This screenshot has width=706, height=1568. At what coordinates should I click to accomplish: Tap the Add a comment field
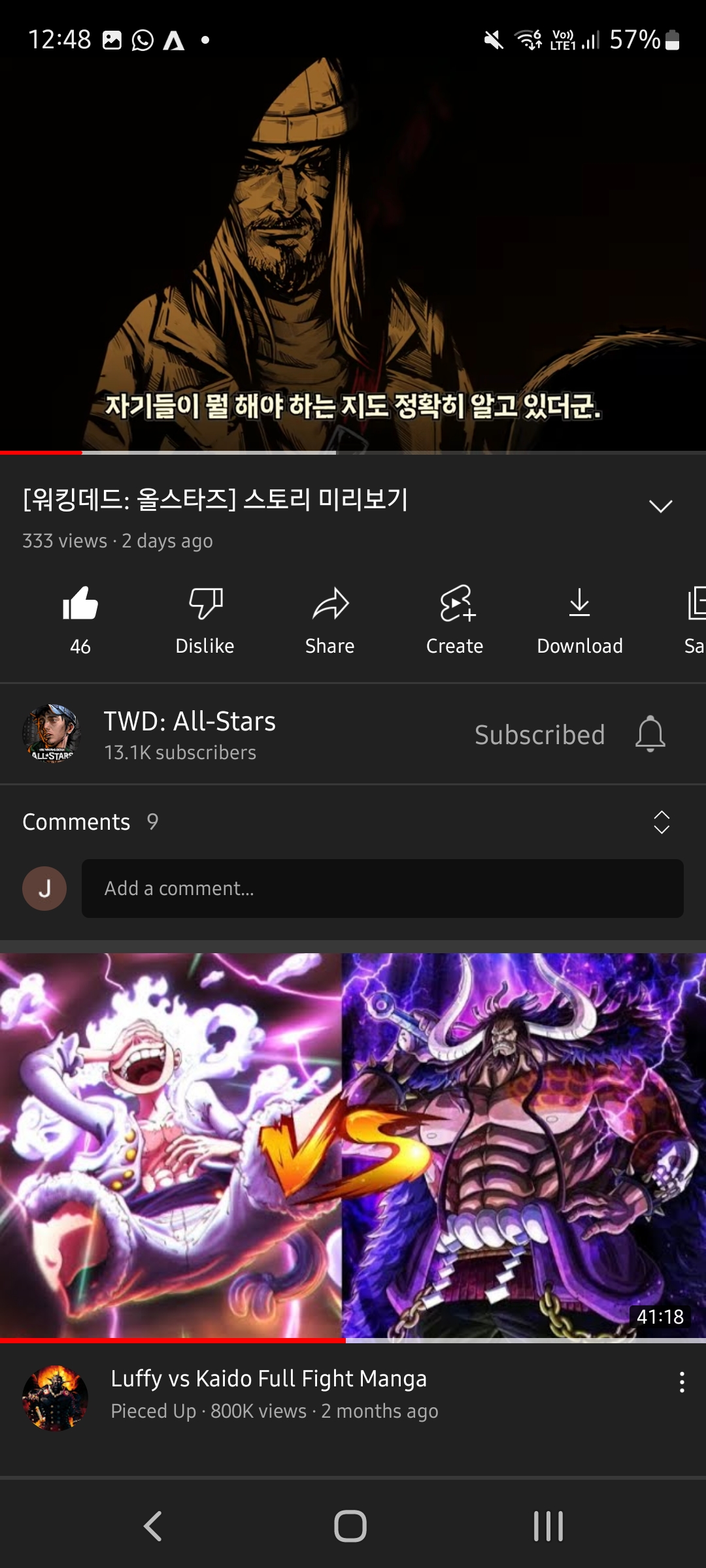click(382, 889)
